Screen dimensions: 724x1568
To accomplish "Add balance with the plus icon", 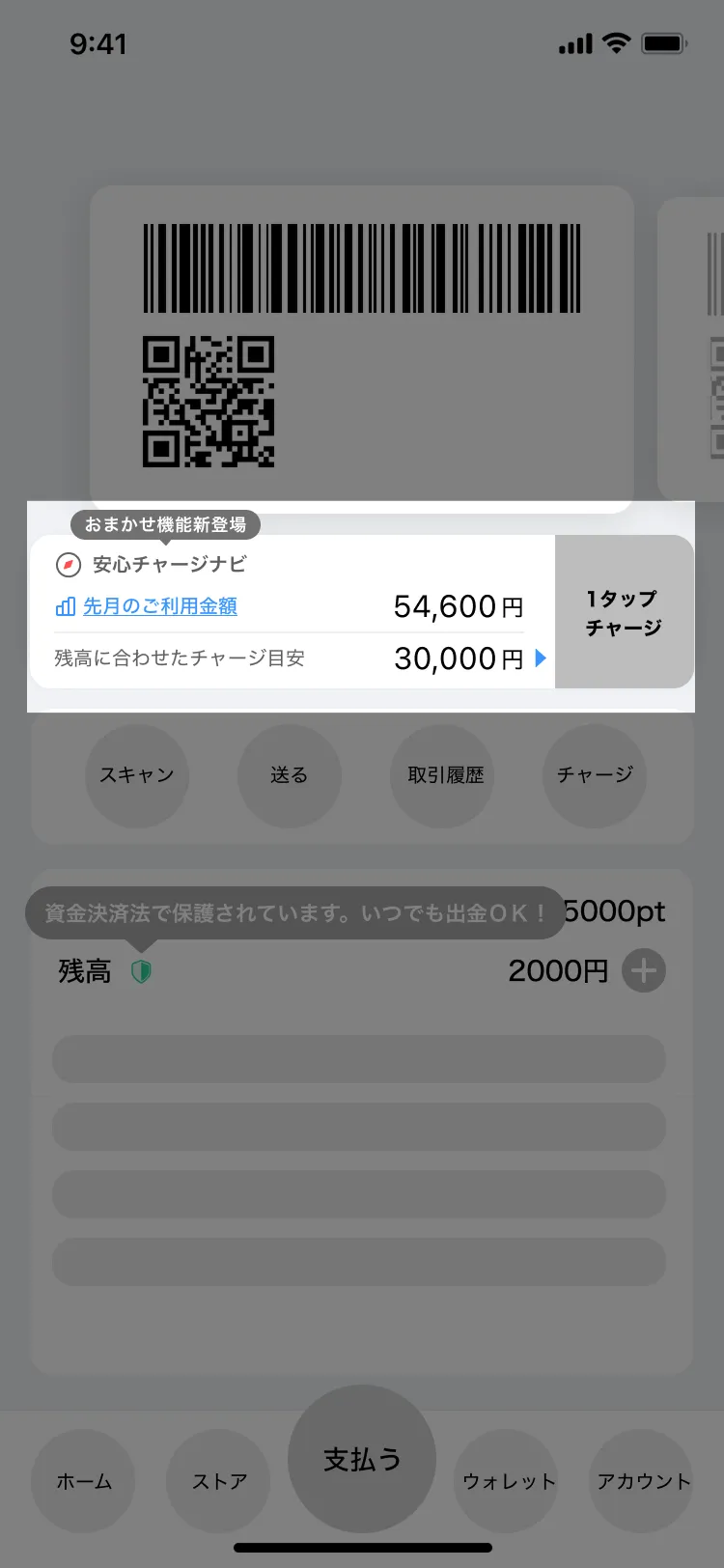I will [x=644, y=970].
